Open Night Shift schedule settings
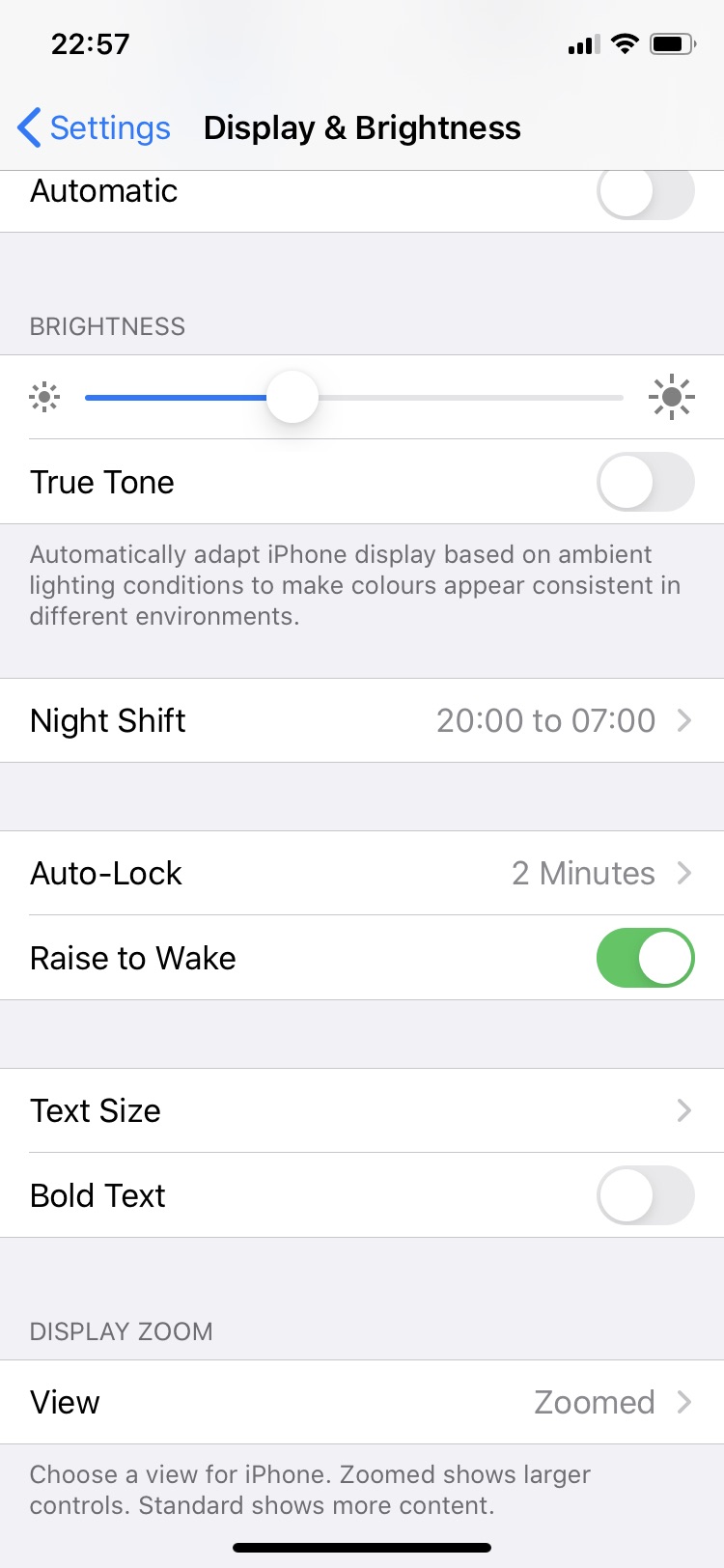The image size is (724, 1568). [x=362, y=720]
